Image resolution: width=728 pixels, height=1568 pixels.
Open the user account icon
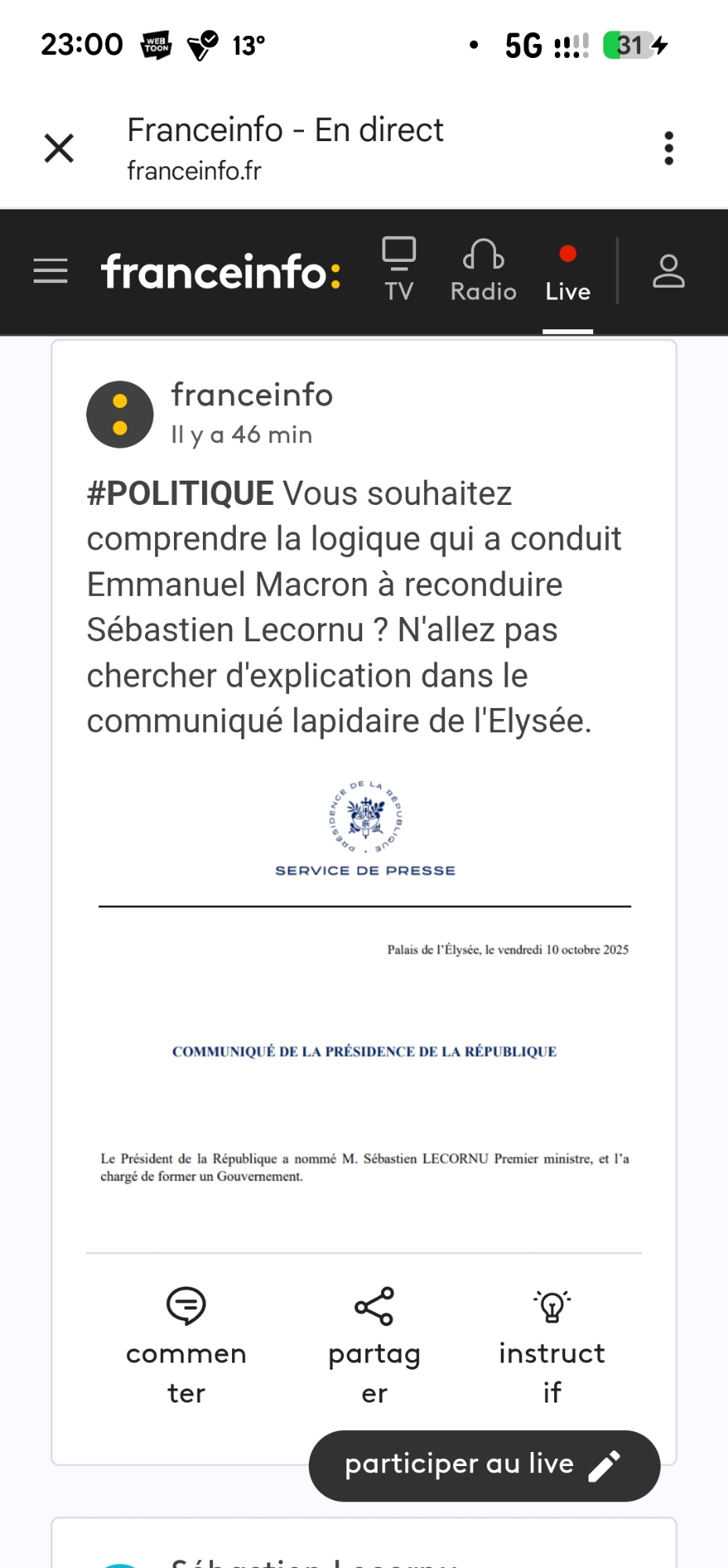pos(668,271)
